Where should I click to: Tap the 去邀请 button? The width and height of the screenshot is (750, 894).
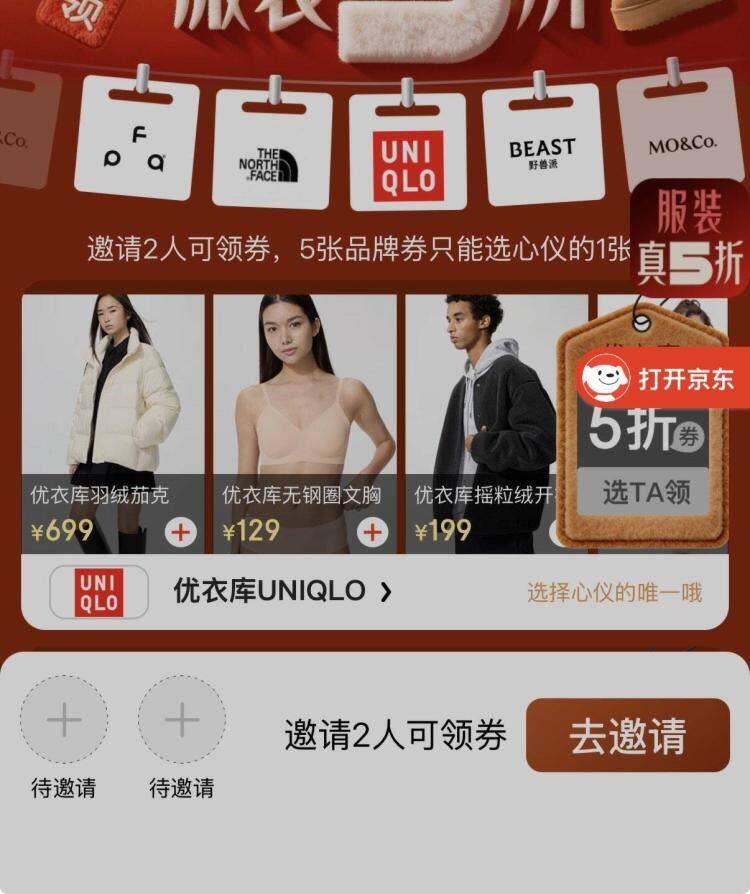(x=627, y=736)
